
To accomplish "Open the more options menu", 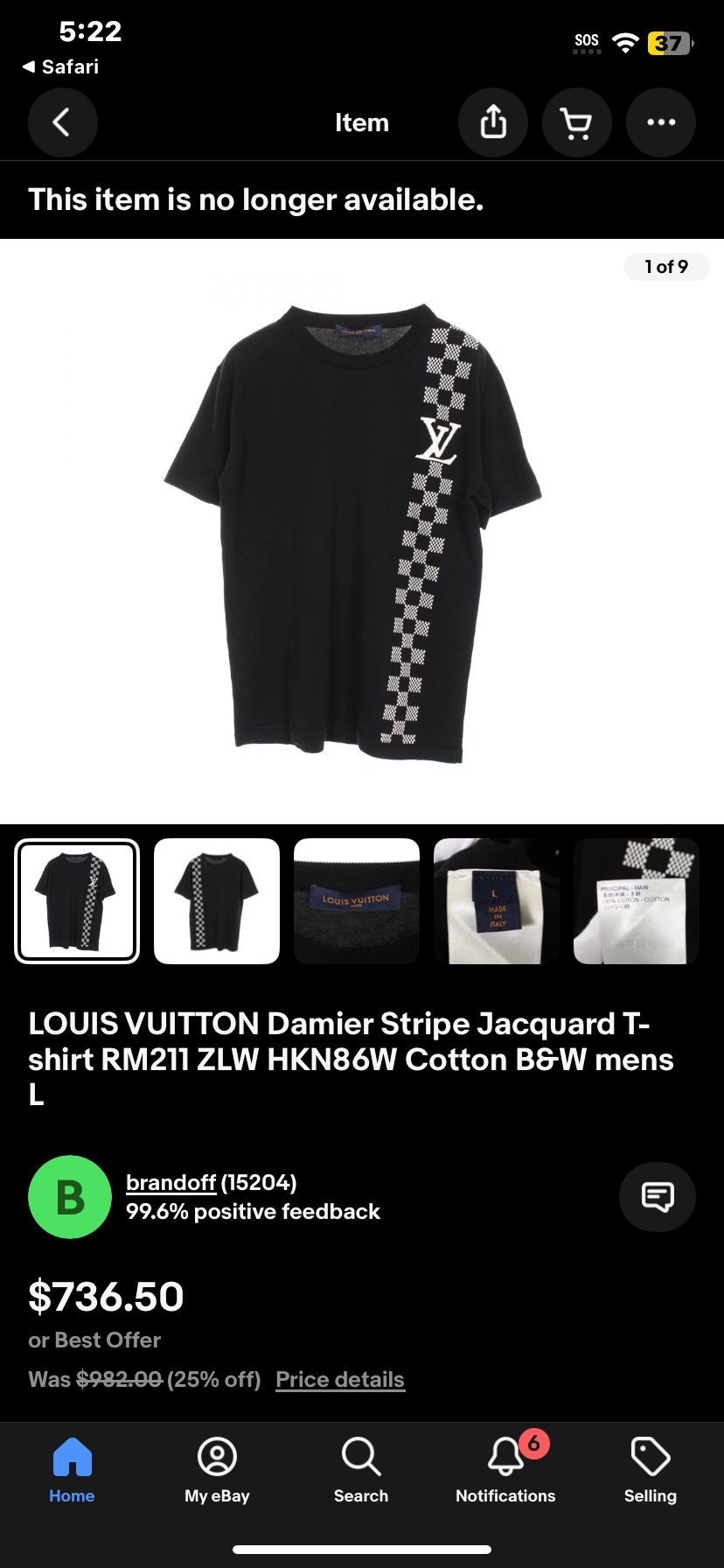I will pos(661,122).
